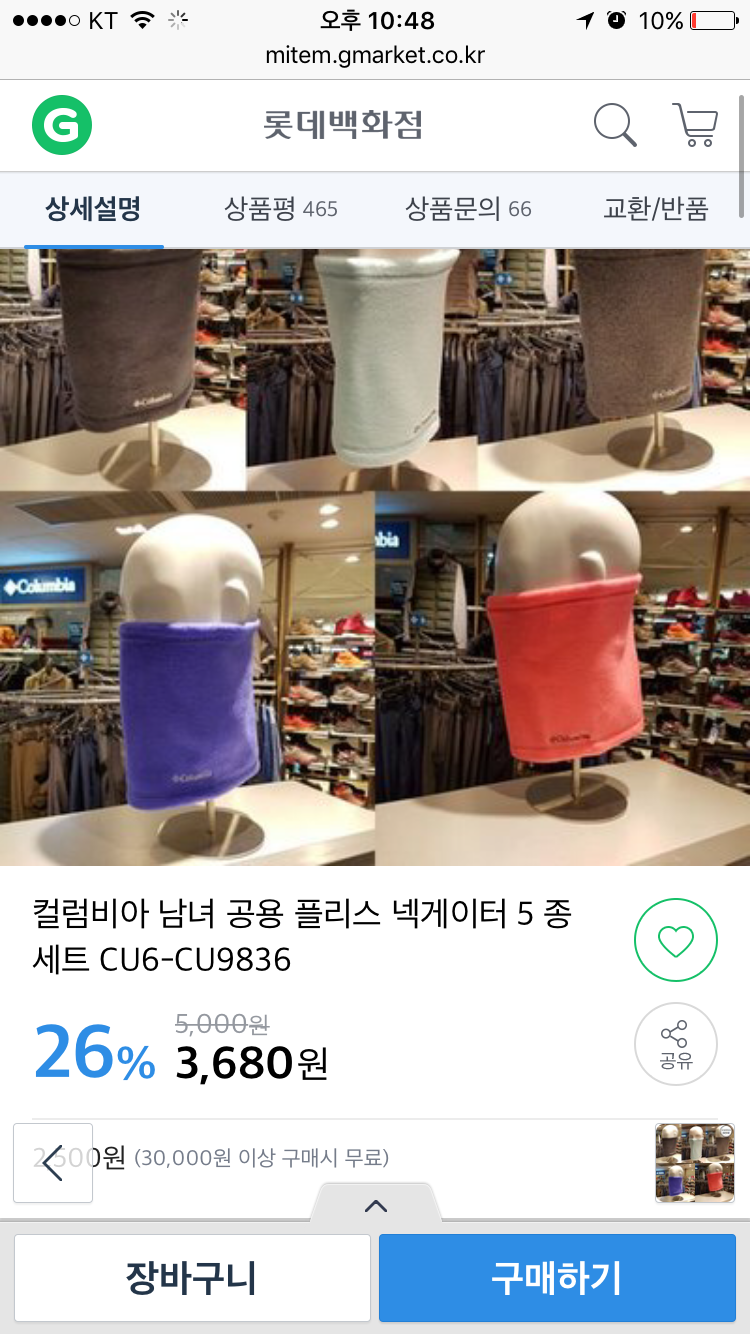This screenshot has height=1334, width=750.
Task: Add the product to favorites with heart
Action: [x=676, y=941]
